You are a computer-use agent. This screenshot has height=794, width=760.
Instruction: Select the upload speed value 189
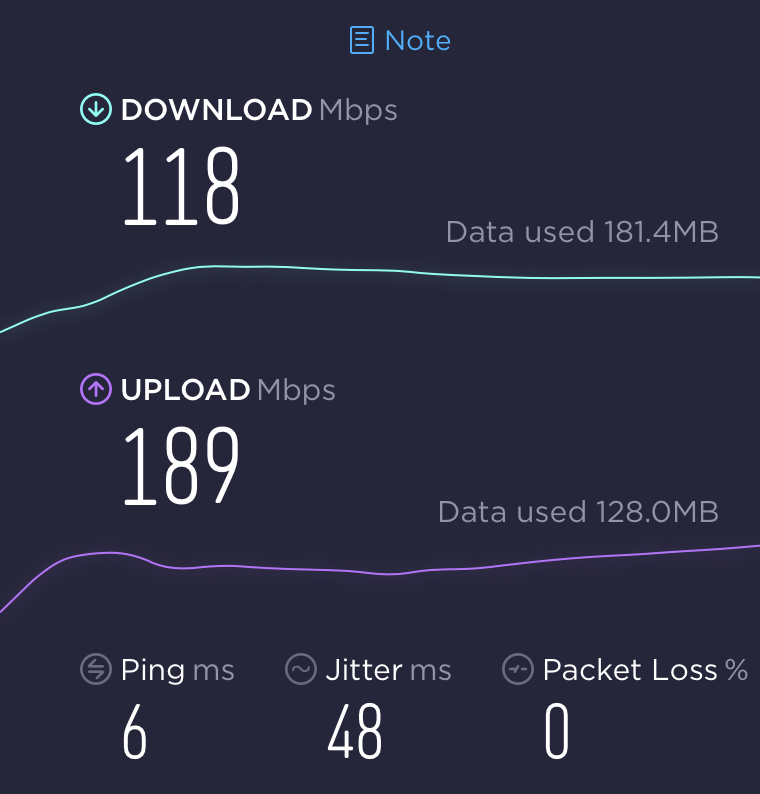coord(182,467)
